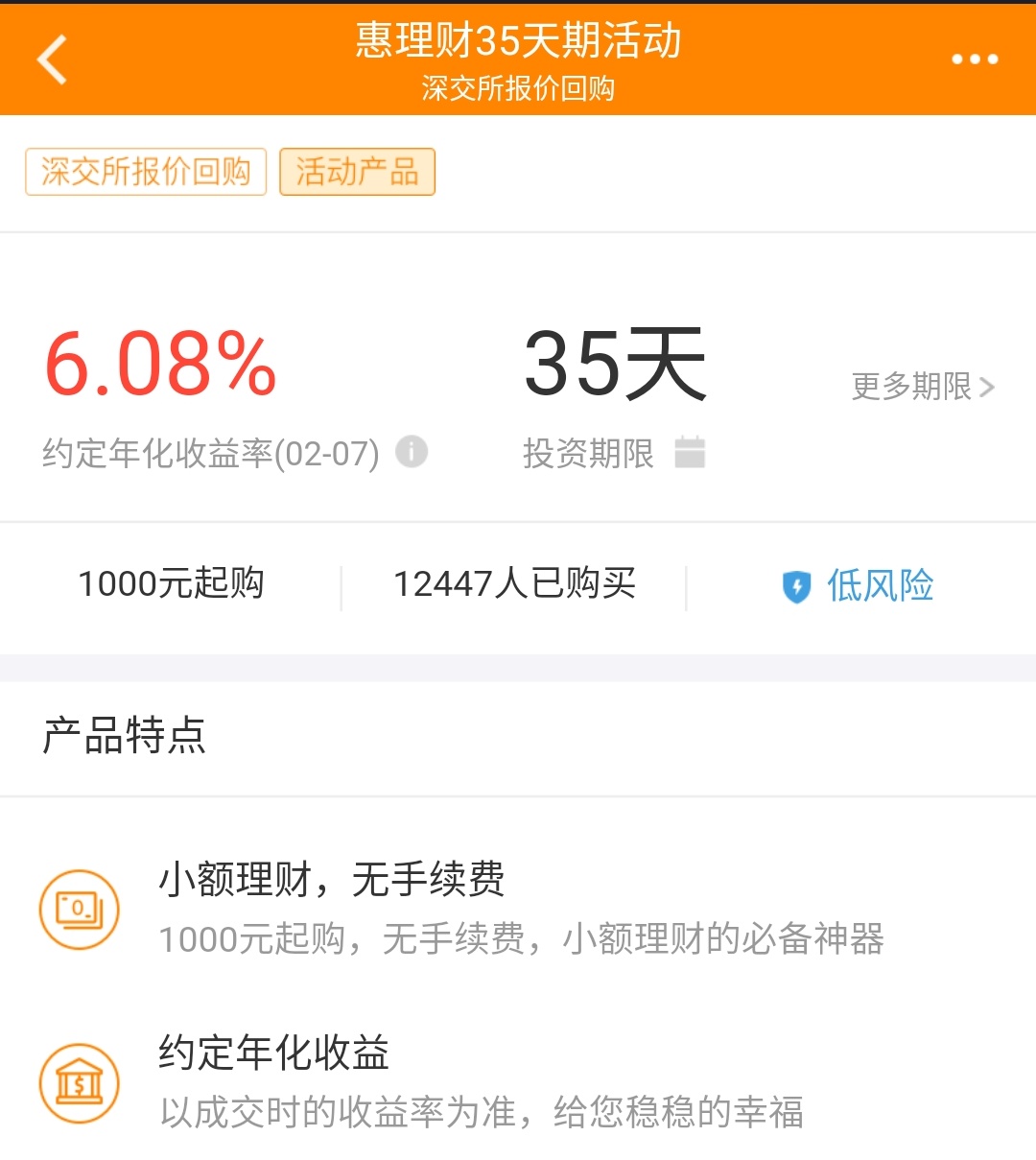This screenshot has height=1160, width=1036.
Task: Click the 深交所报价回购 subtitle under the title
Action: point(518,88)
